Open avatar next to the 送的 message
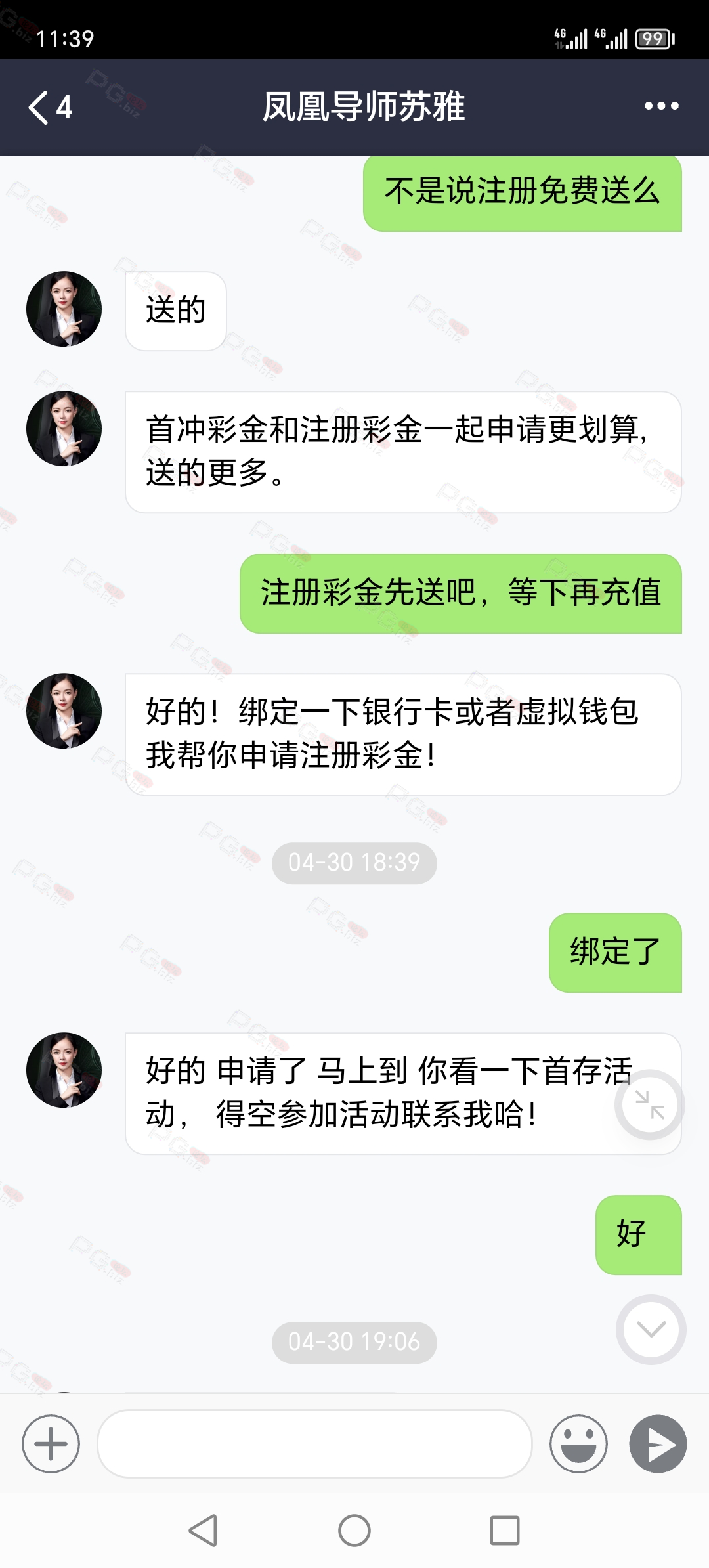The image size is (709, 1568). pyautogui.click(x=64, y=309)
